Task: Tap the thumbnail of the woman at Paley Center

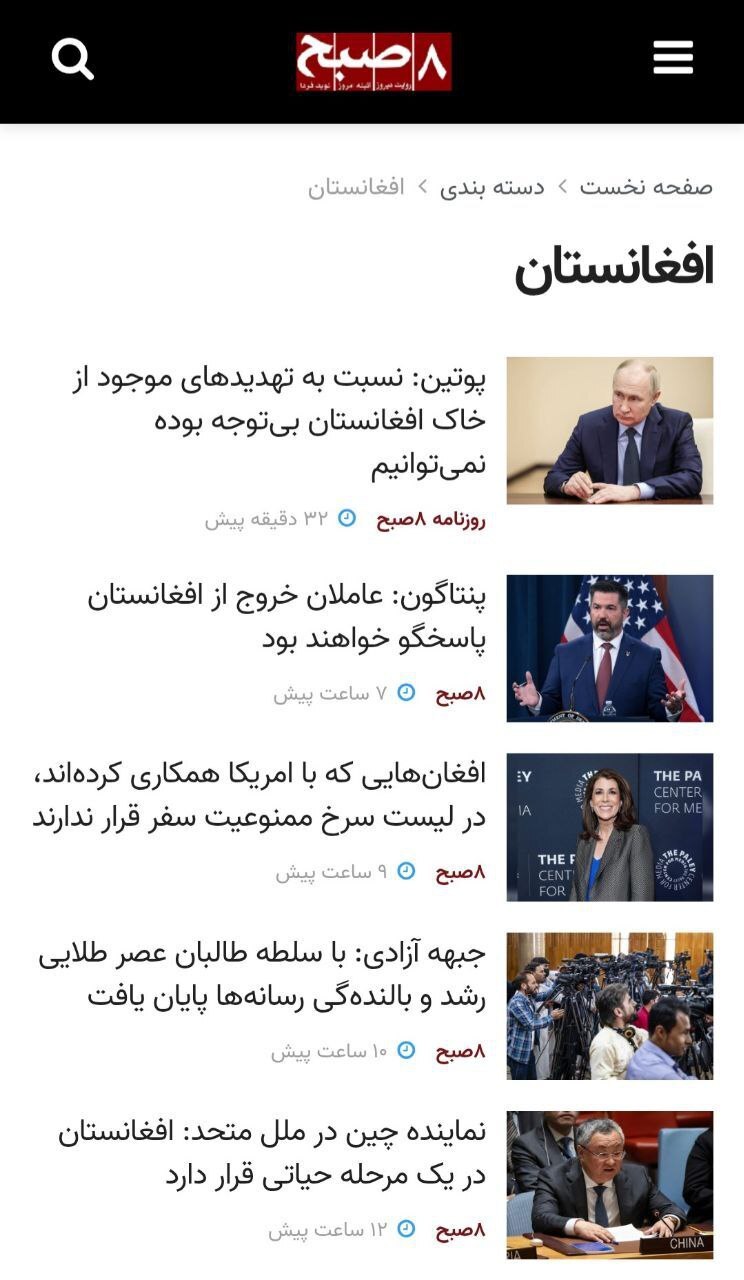Action: click(609, 827)
